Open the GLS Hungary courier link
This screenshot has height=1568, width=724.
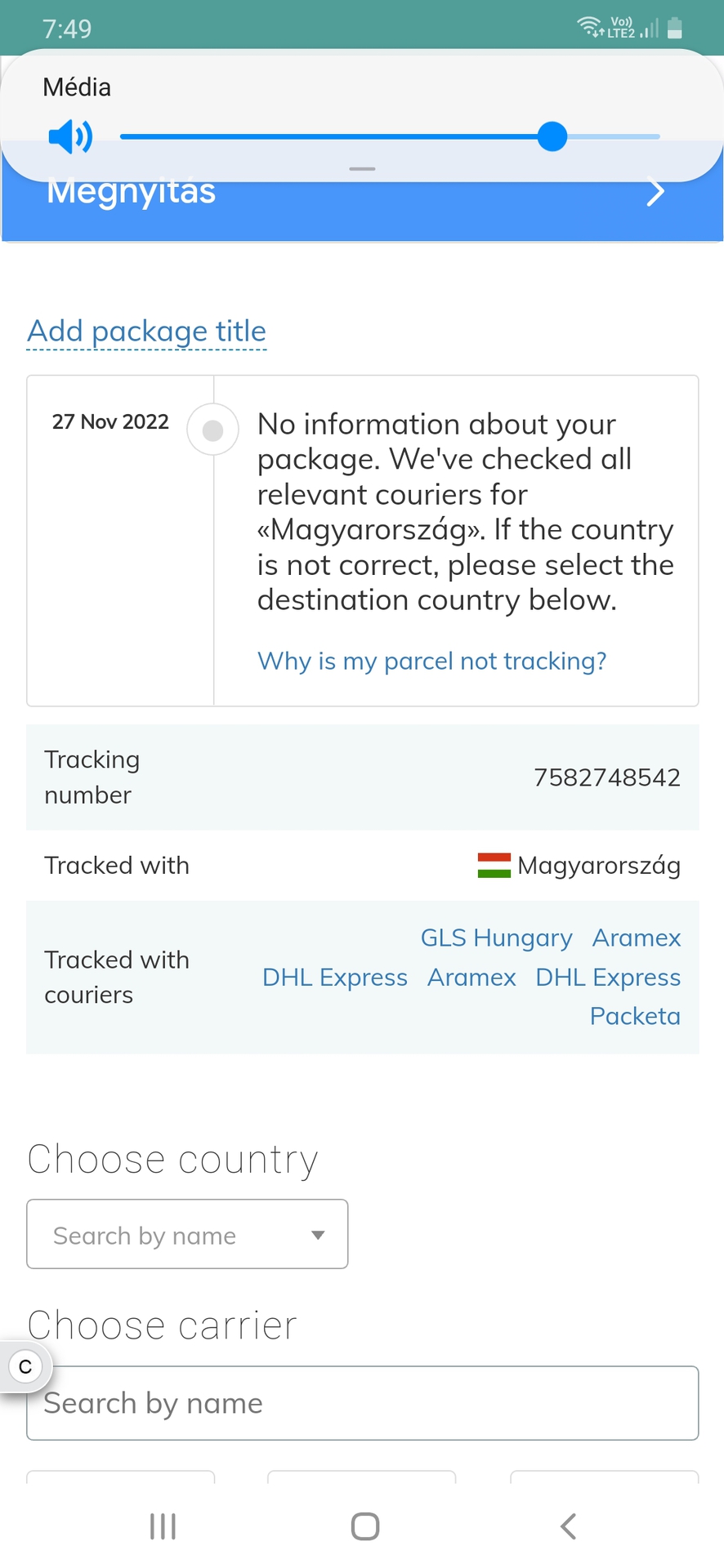click(x=496, y=938)
